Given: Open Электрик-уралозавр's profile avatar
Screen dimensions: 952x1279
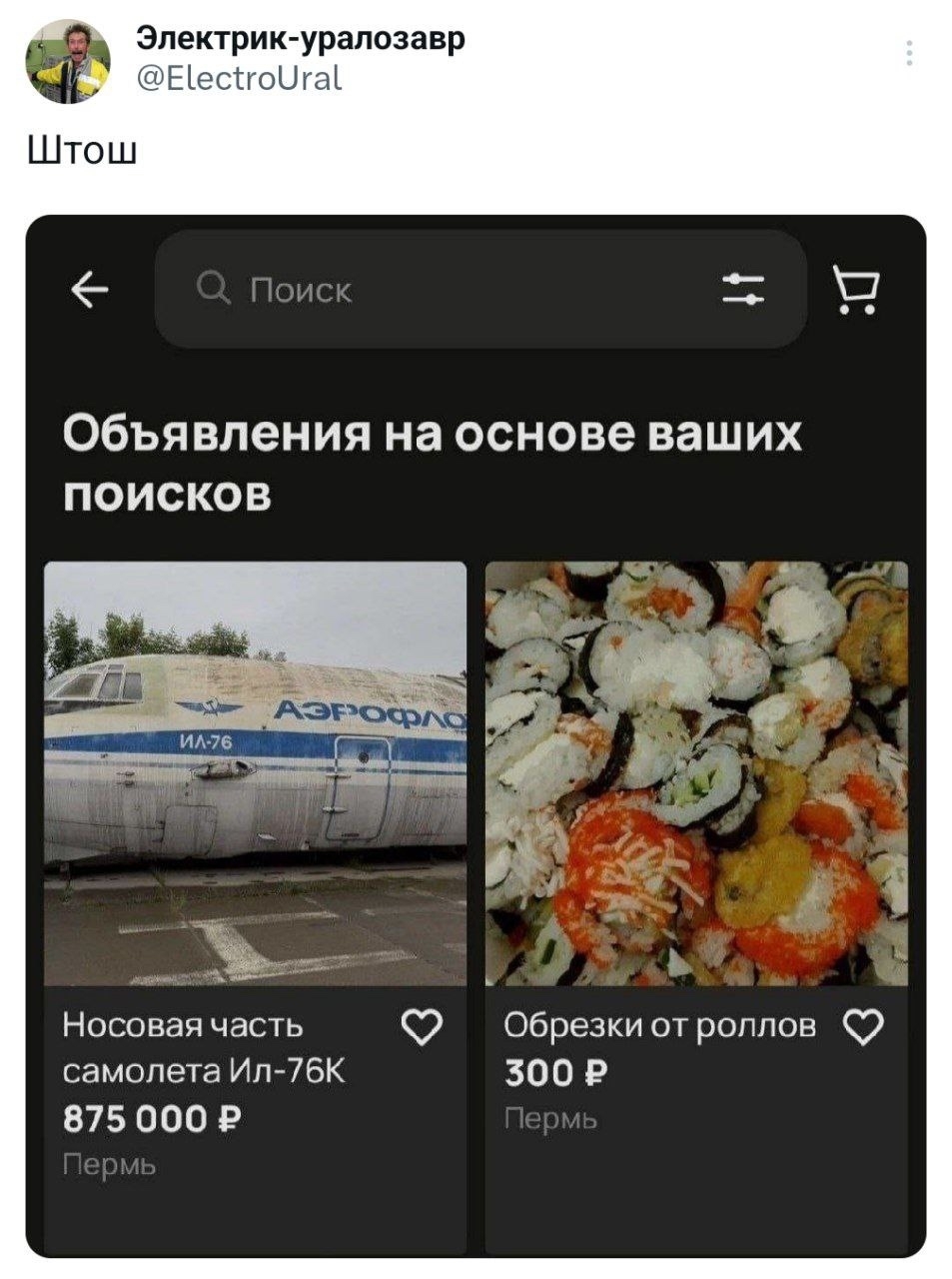Looking at the screenshot, I should pos(68,61).
